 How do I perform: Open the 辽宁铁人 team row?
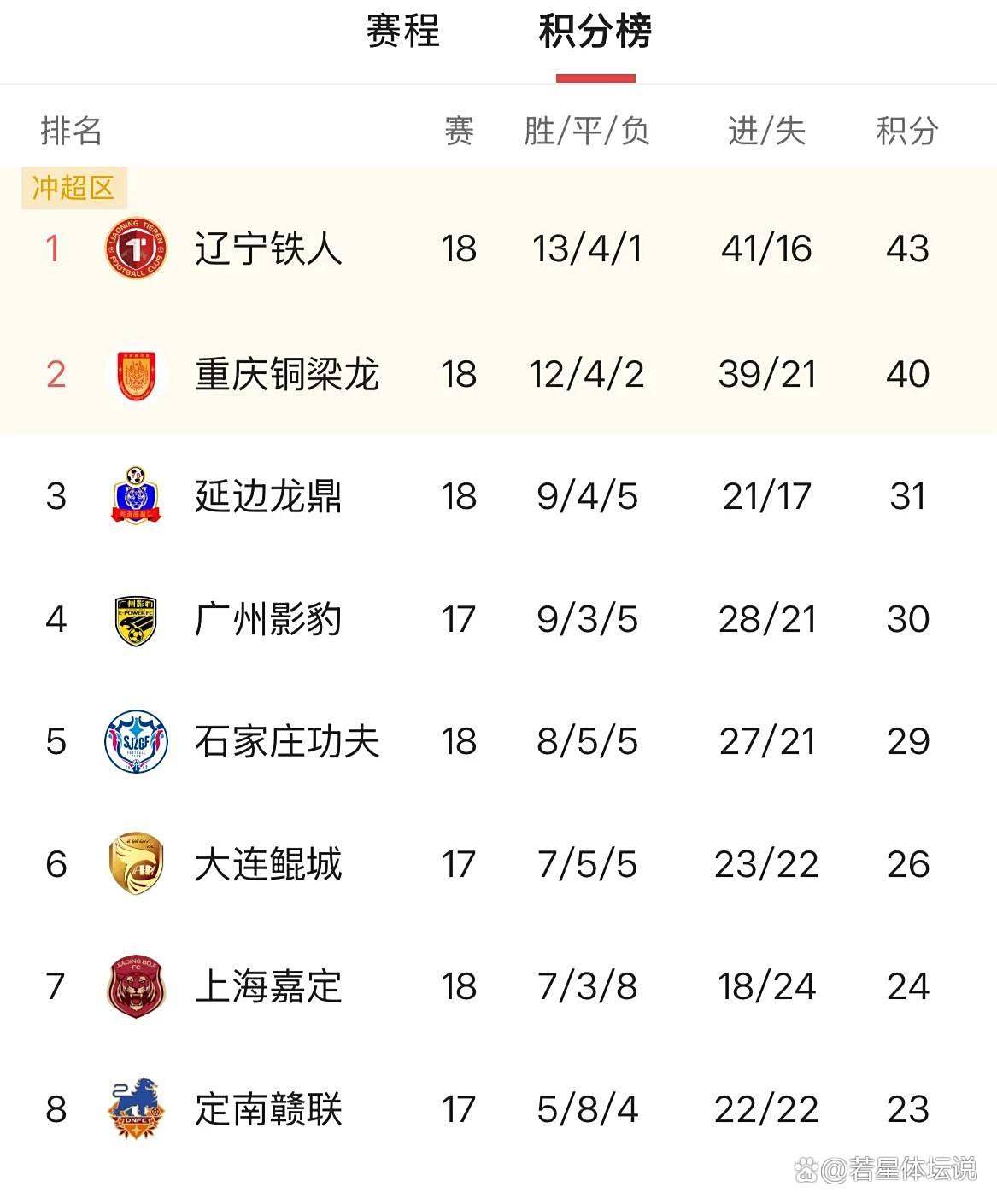[x=268, y=249]
